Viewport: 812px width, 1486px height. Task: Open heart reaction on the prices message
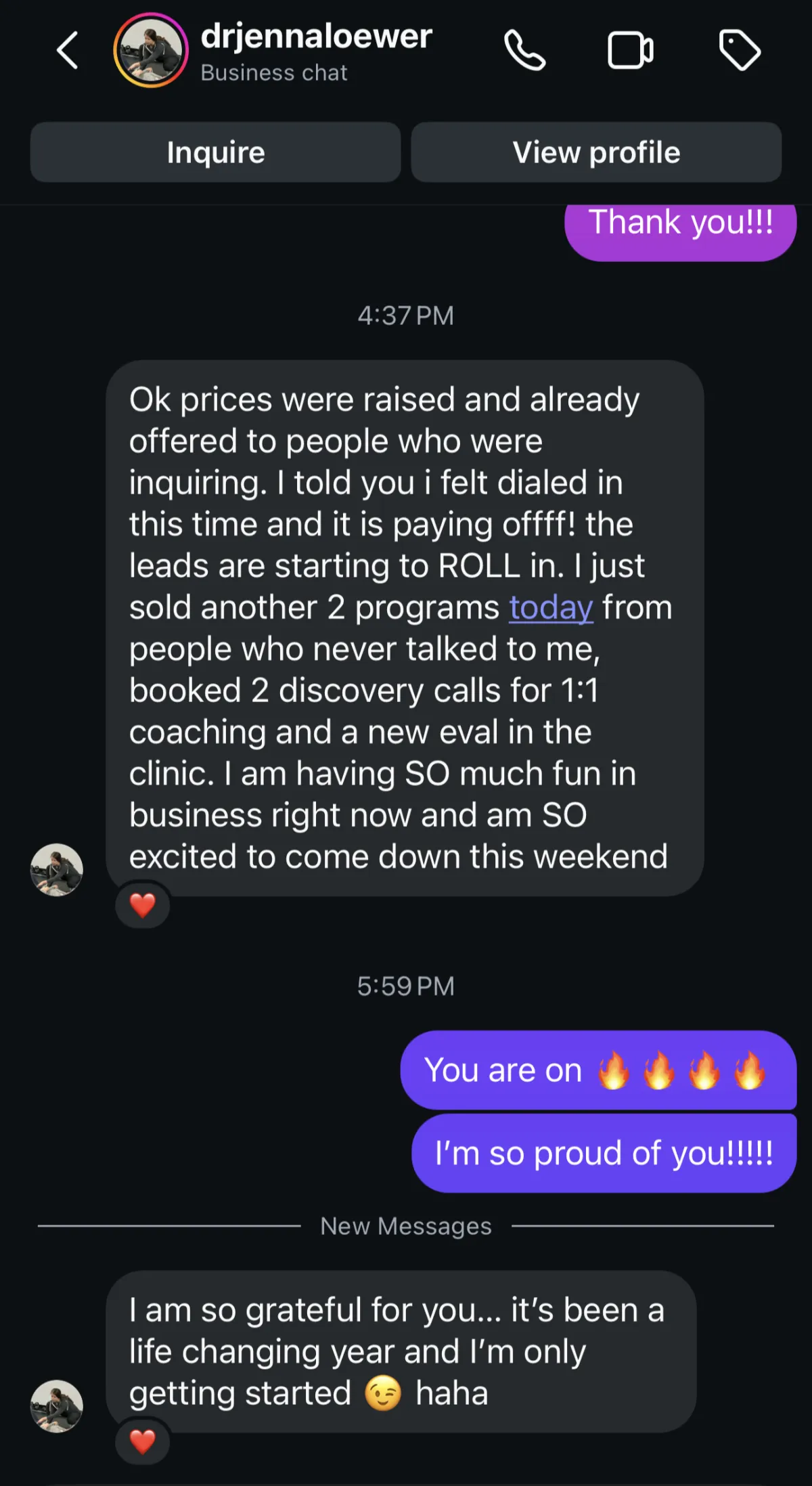tap(142, 905)
